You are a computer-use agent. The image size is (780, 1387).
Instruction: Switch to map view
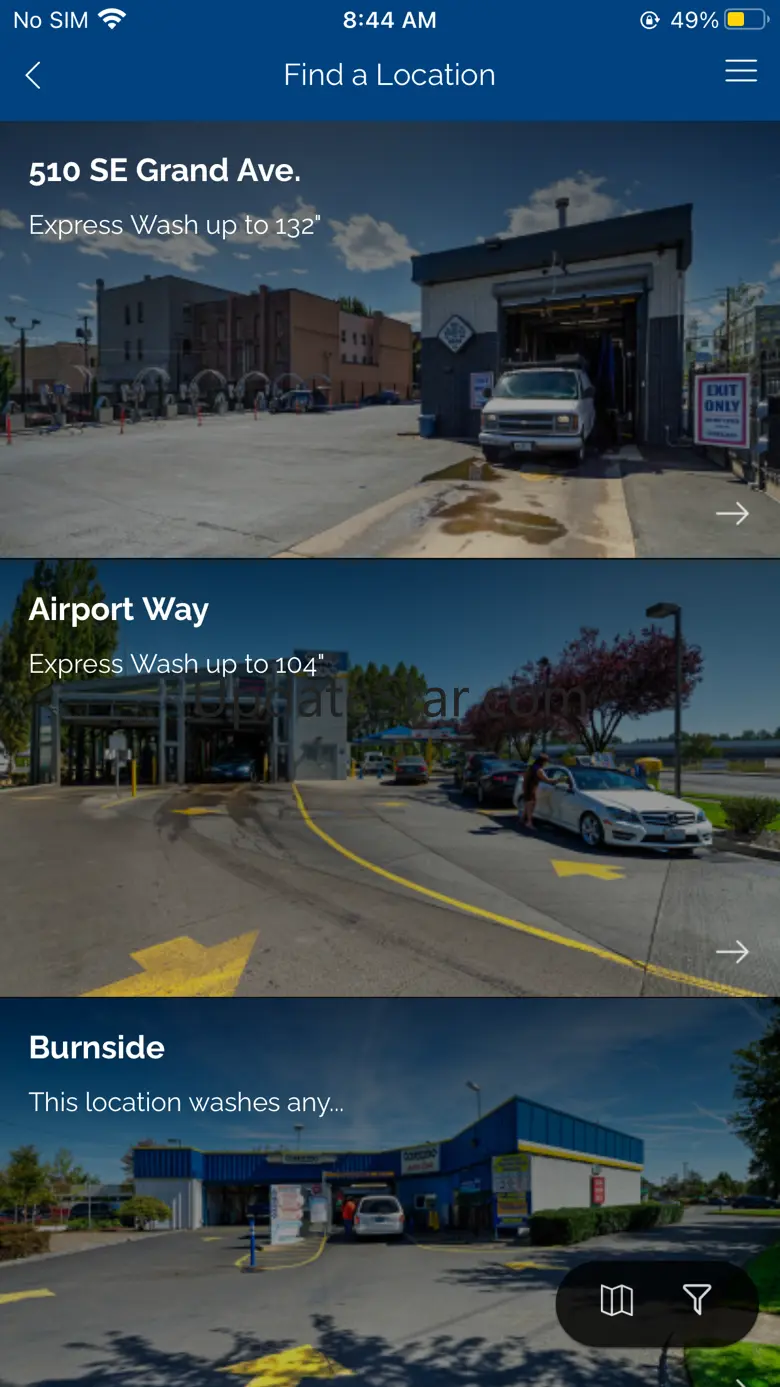616,1300
